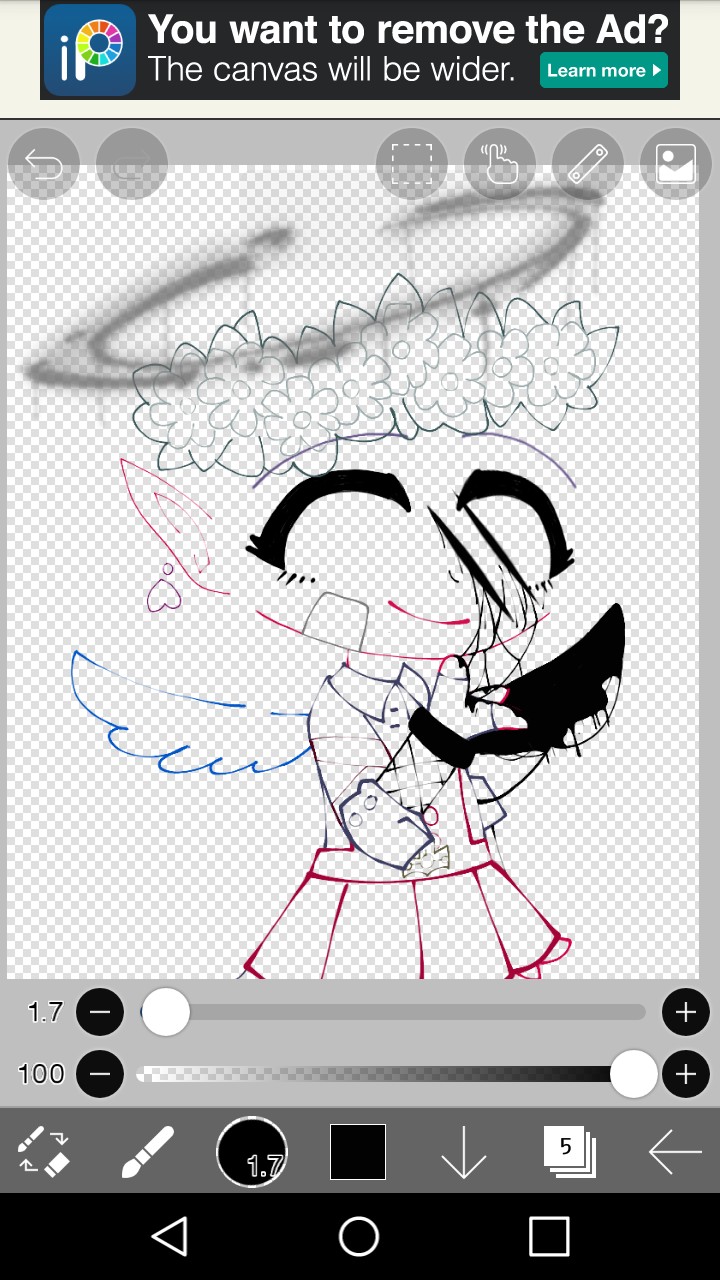This screenshot has width=720, height=1280.
Task: Open the brush tool selector
Action: click(148, 1151)
